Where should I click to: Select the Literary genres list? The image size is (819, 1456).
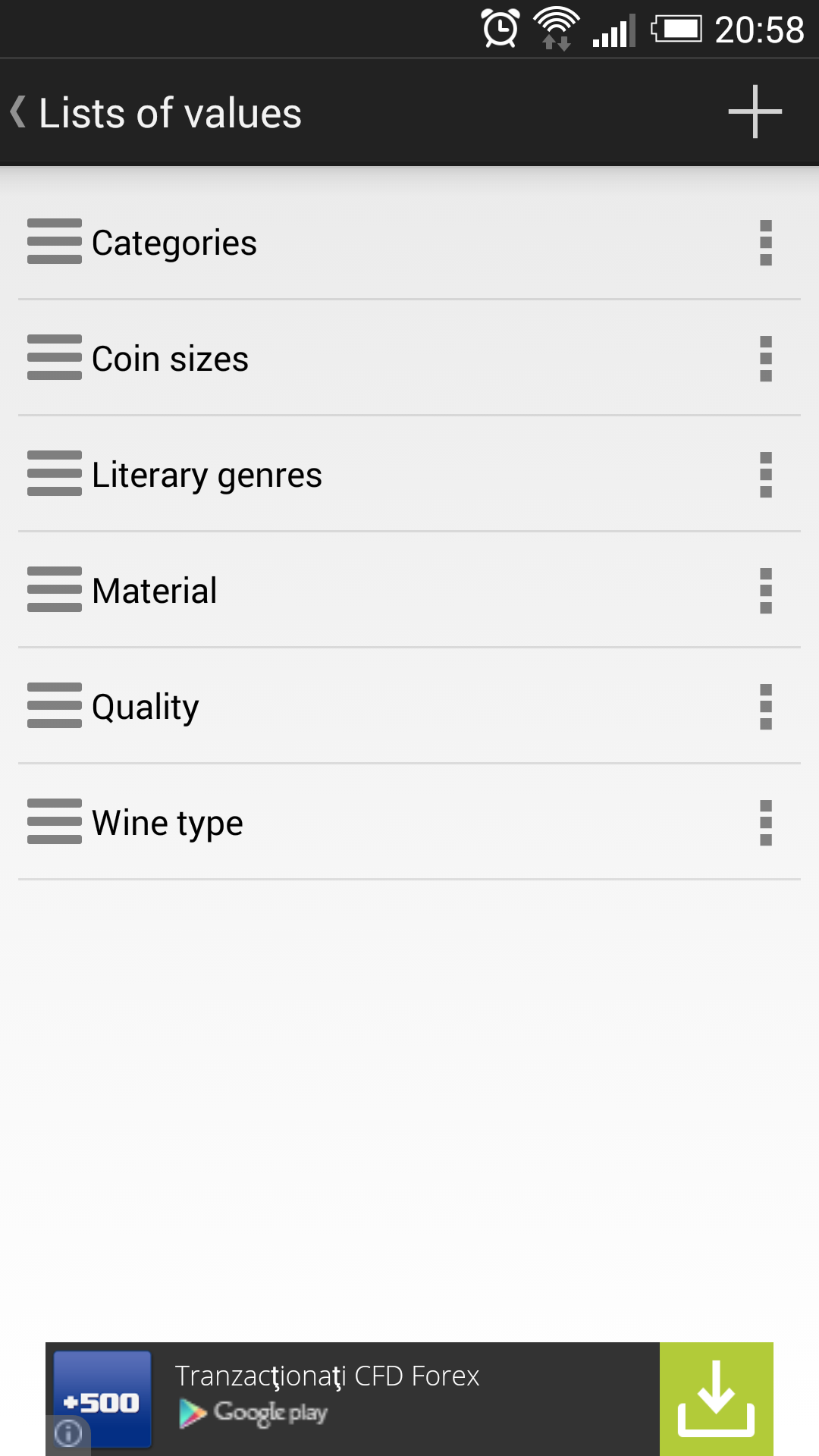[303, 475]
